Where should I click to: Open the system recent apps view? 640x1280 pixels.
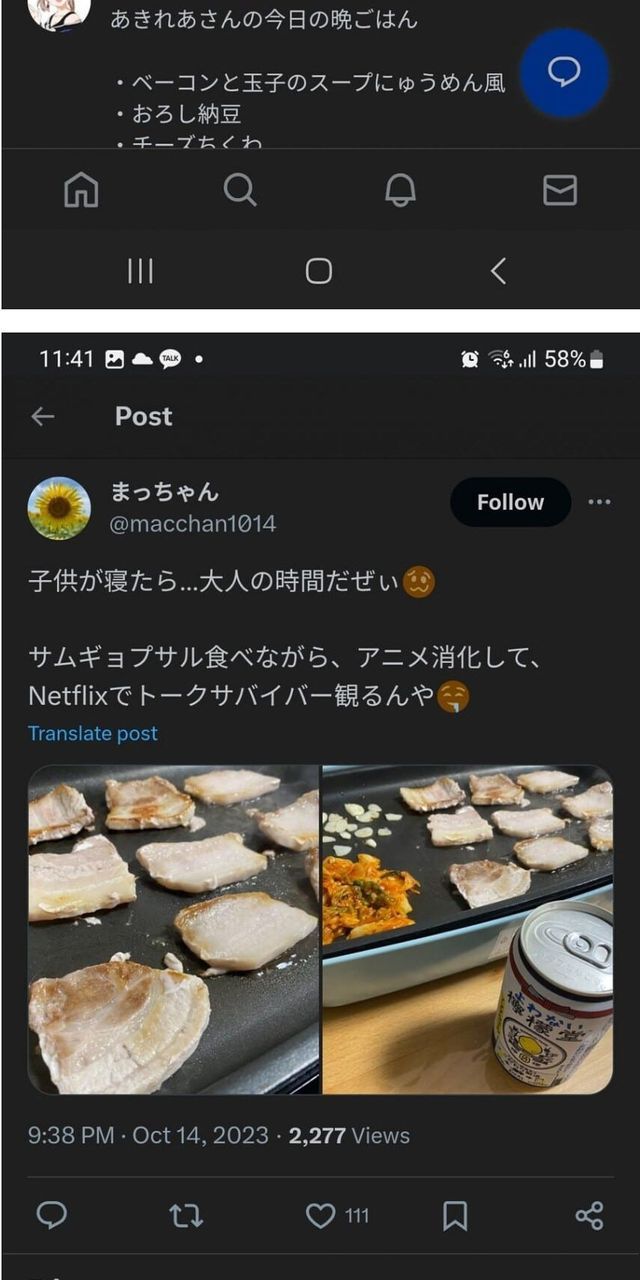[140, 270]
